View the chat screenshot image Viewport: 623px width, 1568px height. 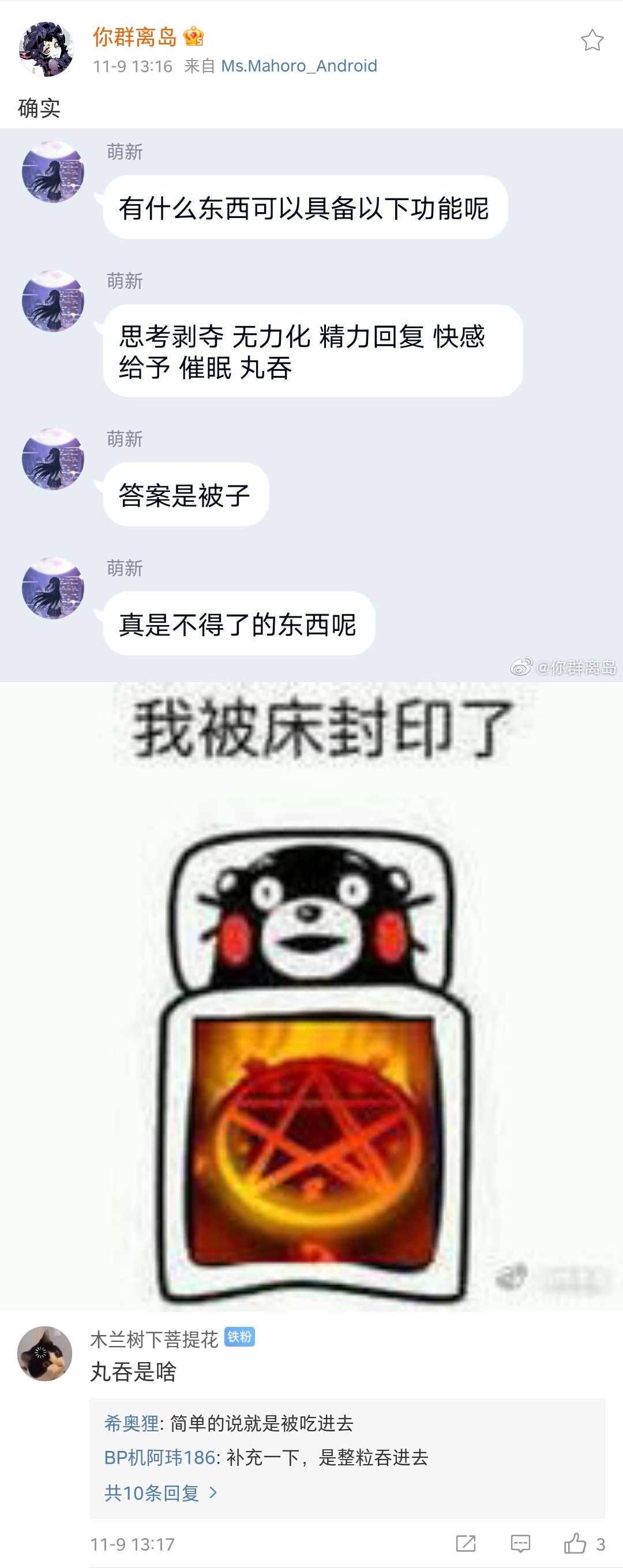point(311,405)
